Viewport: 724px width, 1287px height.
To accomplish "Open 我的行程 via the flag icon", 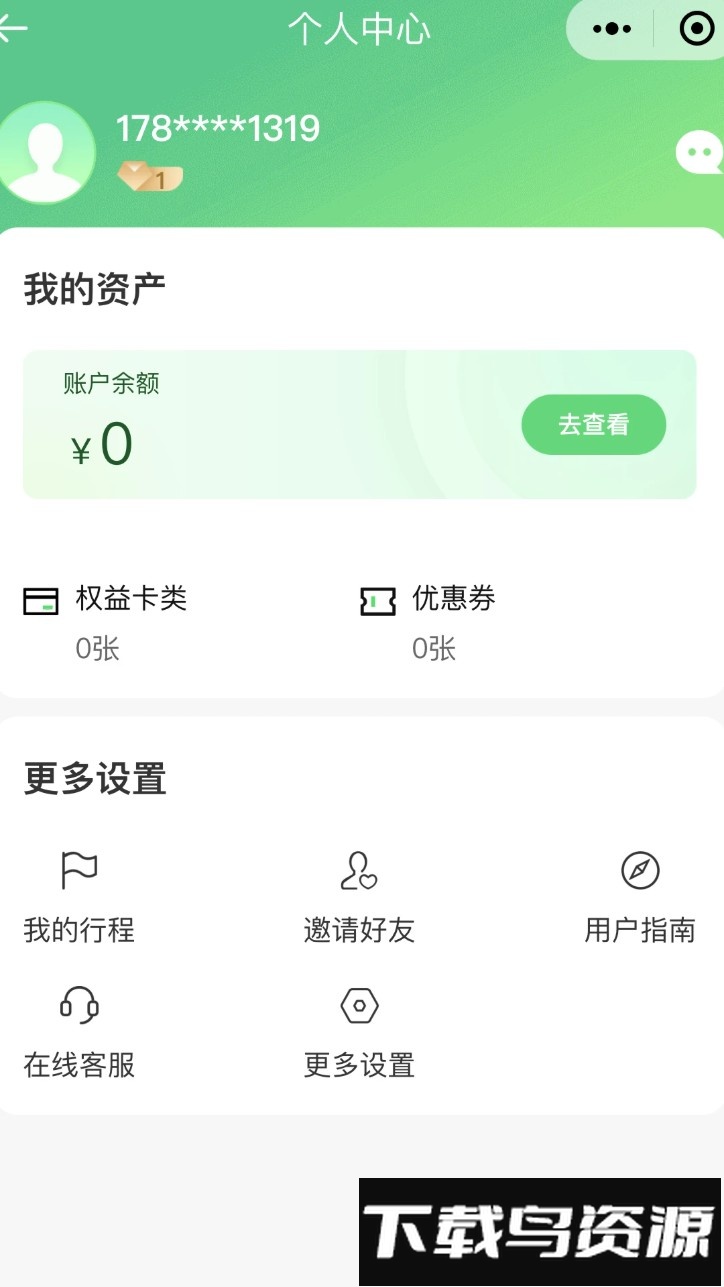I will tap(79, 871).
